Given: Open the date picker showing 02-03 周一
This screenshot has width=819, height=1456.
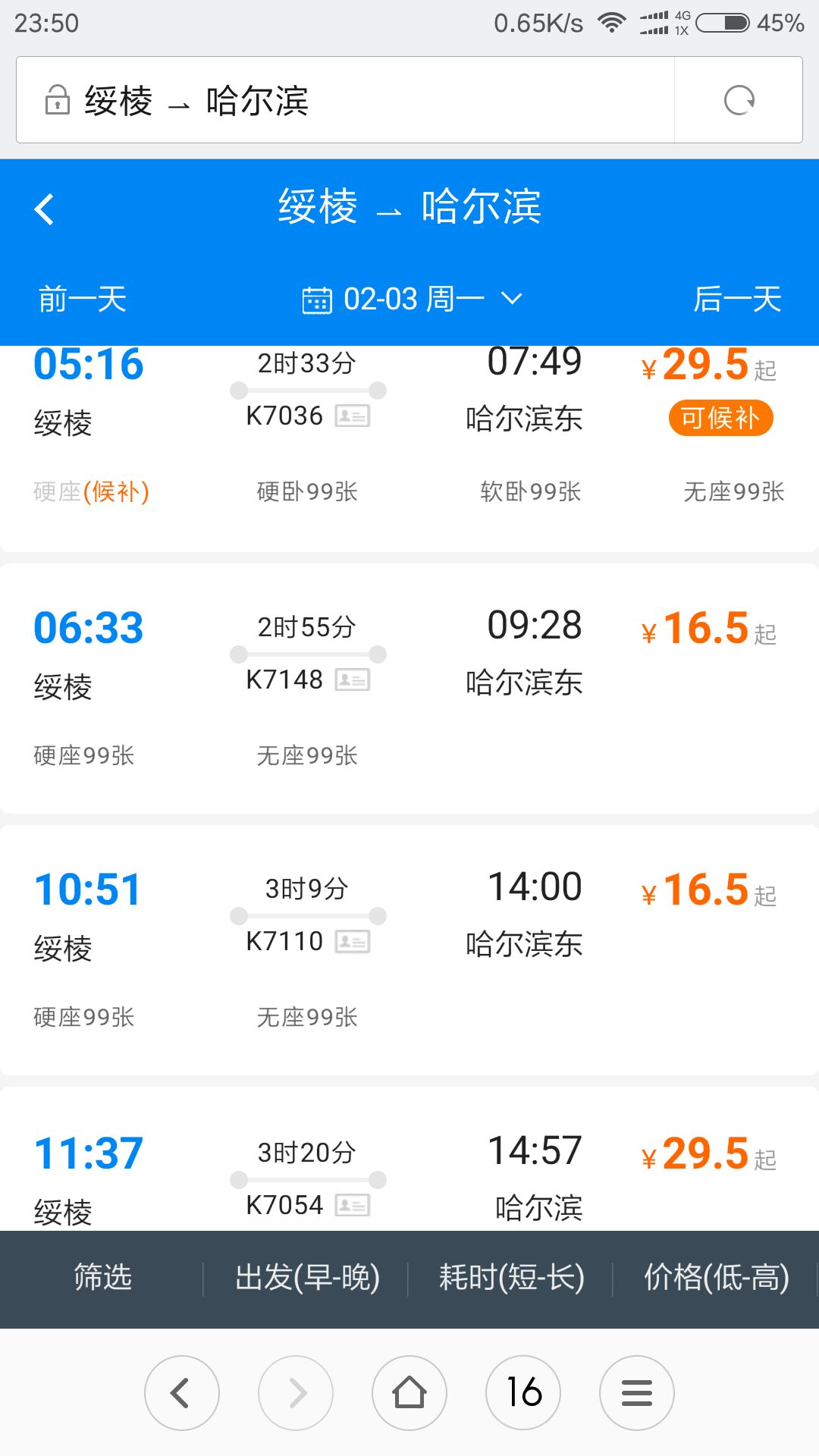Looking at the screenshot, I should (412, 299).
